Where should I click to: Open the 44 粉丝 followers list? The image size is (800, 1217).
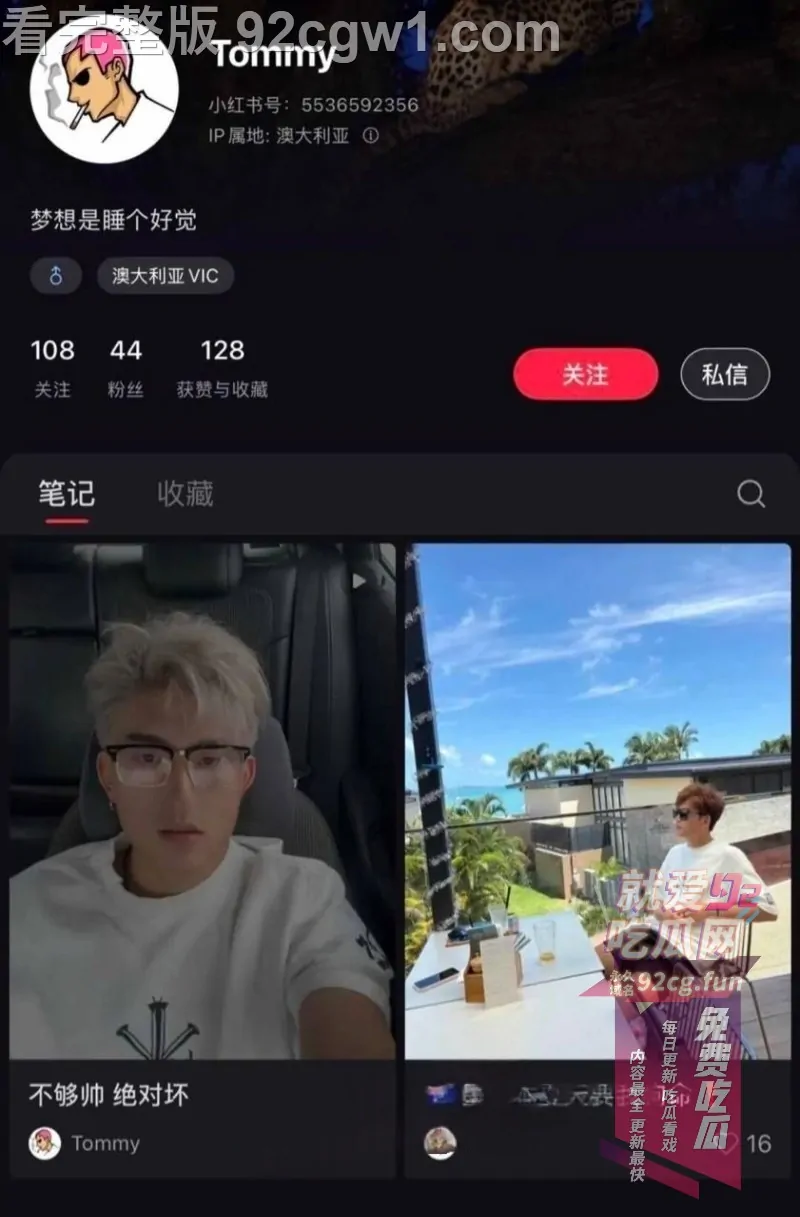tap(126, 367)
